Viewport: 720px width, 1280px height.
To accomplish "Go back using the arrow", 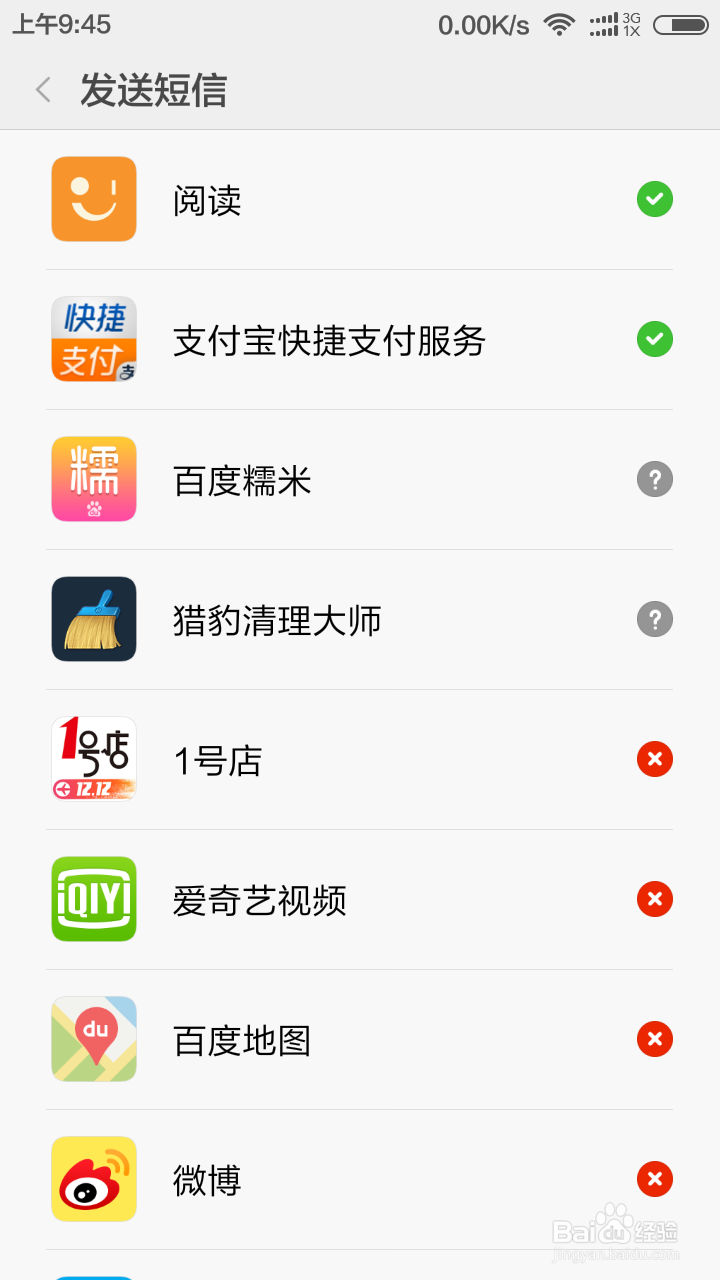I will coord(42,89).
